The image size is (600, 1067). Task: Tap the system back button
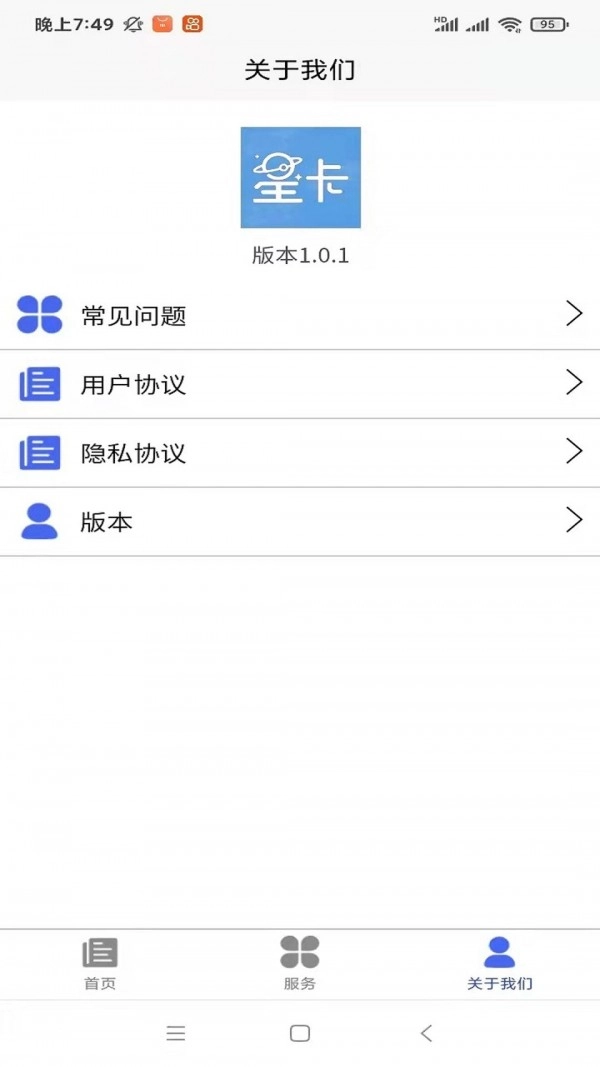(427, 1034)
